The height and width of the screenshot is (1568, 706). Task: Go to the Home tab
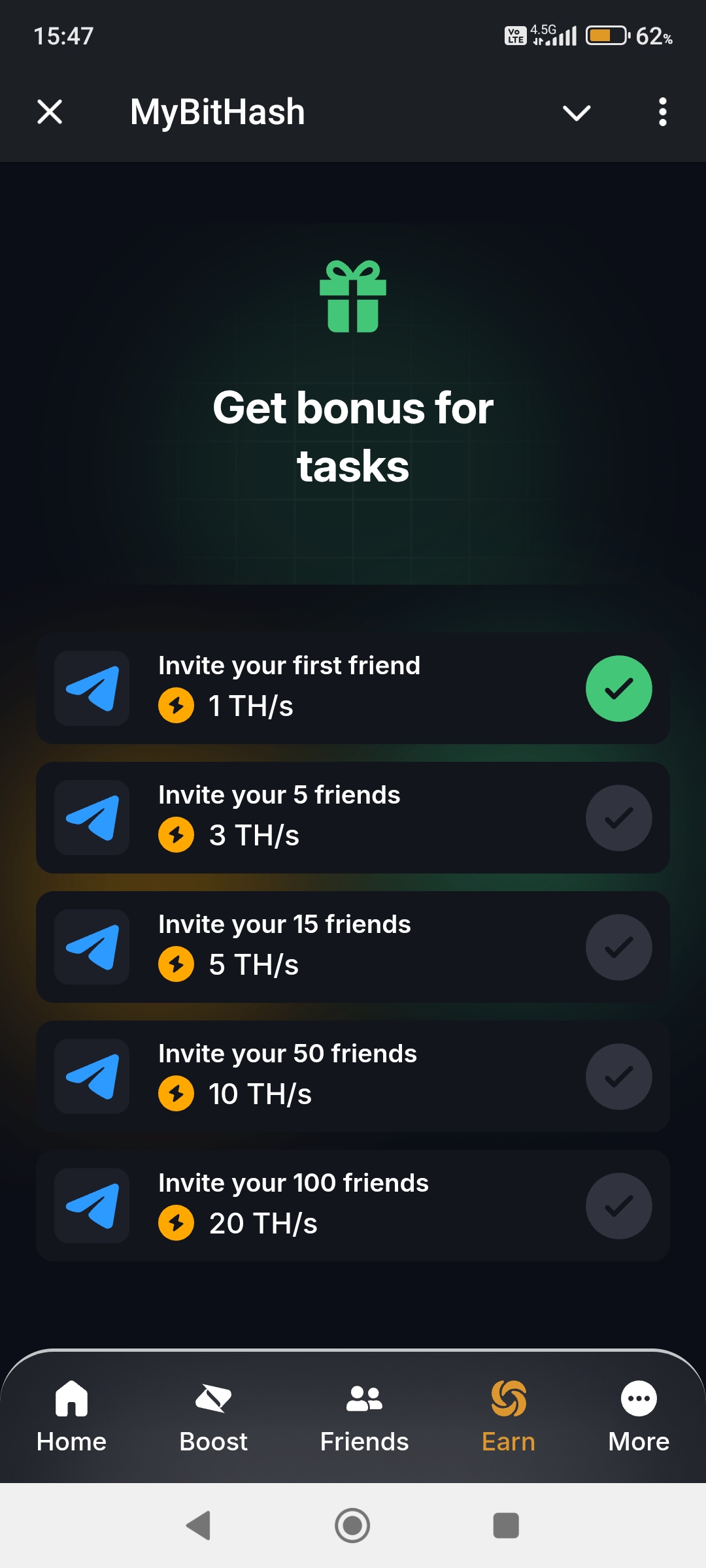click(x=71, y=1416)
